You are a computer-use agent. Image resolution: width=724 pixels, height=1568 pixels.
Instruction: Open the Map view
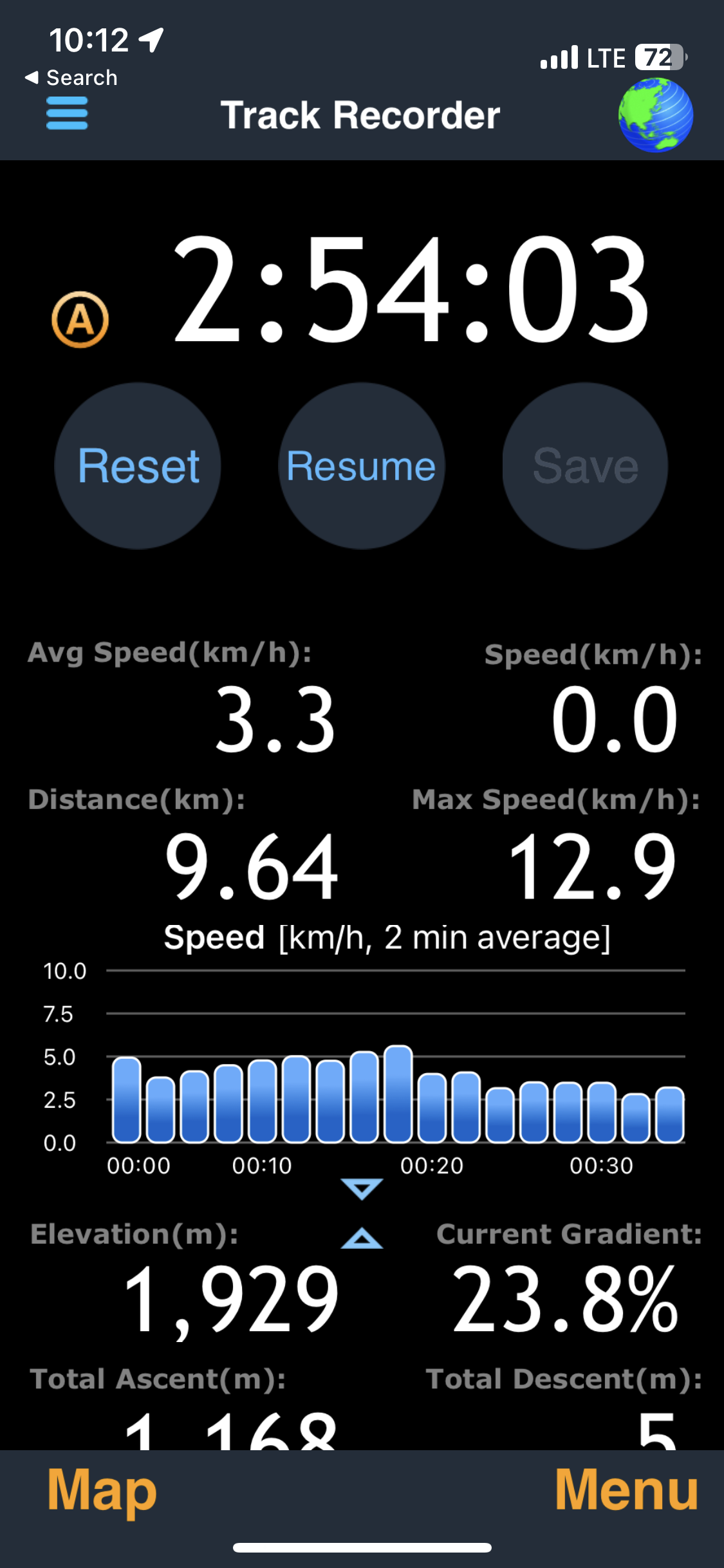pos(102,1491)
